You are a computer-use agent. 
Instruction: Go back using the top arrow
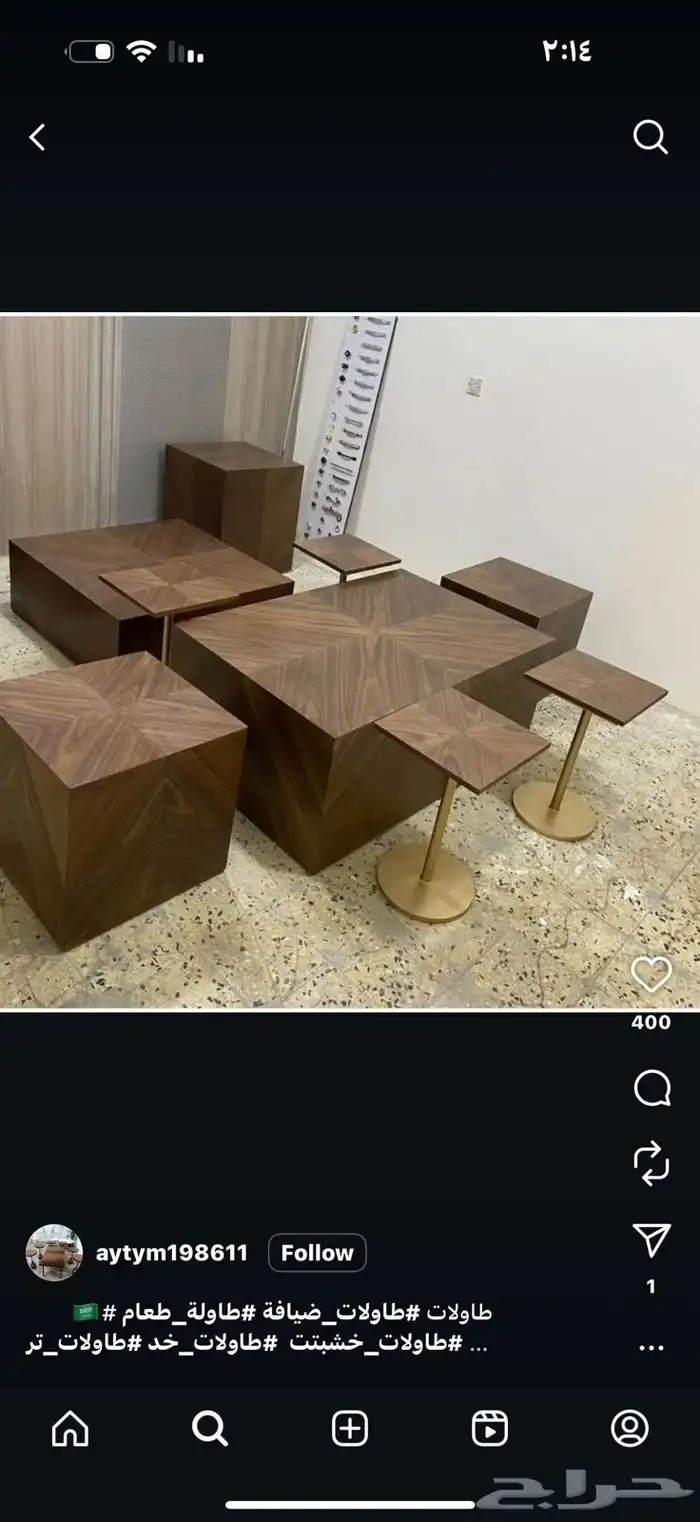click(x=38, y=138)
